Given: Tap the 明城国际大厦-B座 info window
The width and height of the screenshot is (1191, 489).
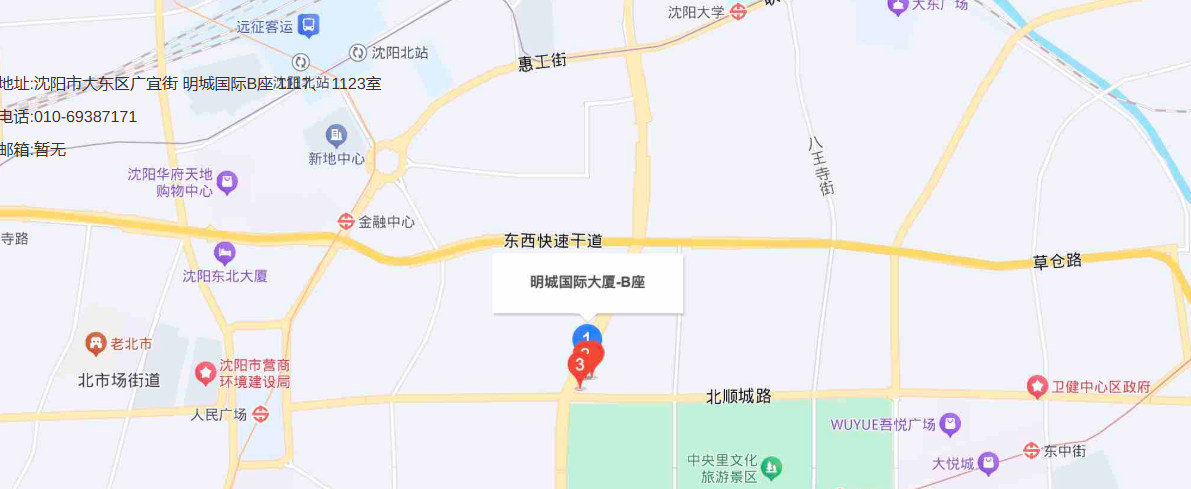Looking at the screenshot, I should tap(587, 283).
